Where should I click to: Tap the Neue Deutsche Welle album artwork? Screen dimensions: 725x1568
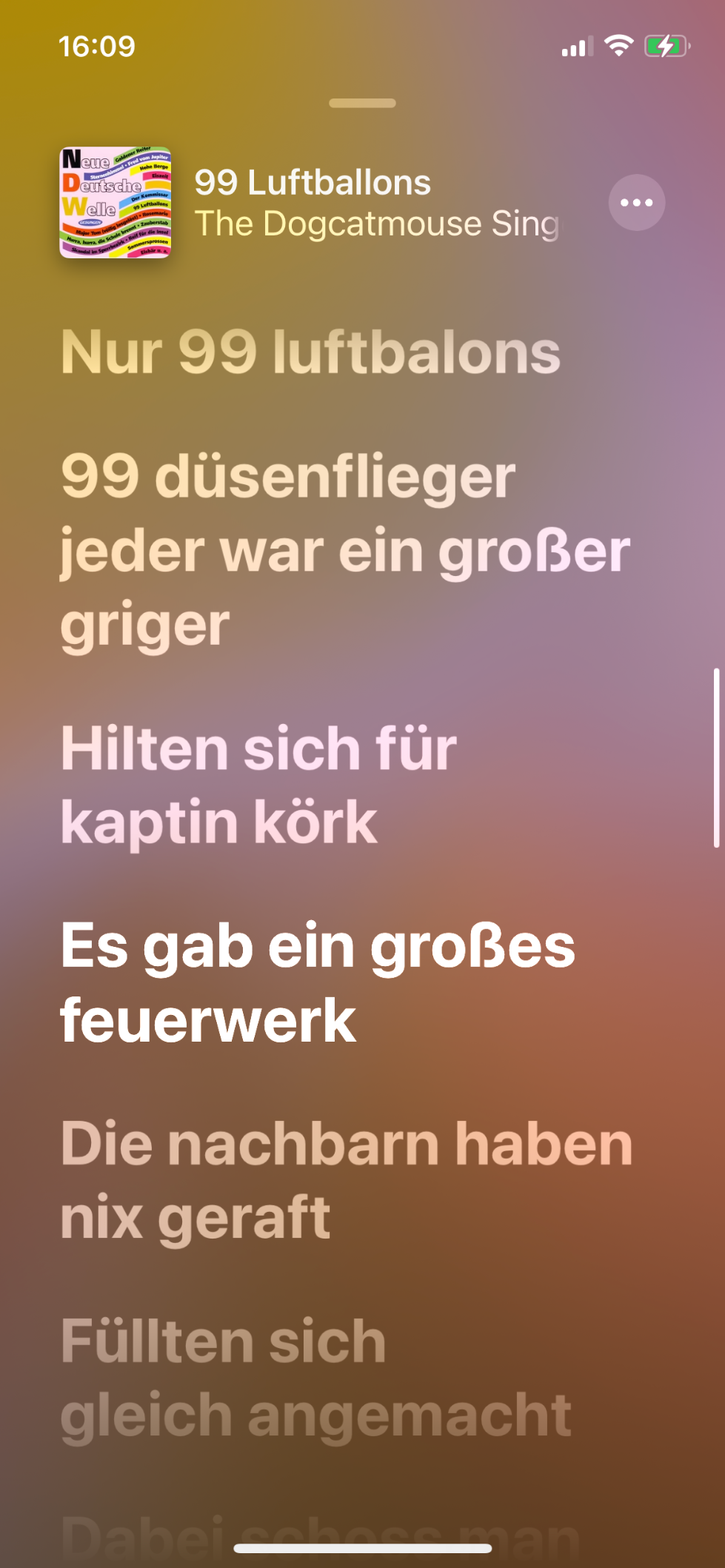coord(116,202)
